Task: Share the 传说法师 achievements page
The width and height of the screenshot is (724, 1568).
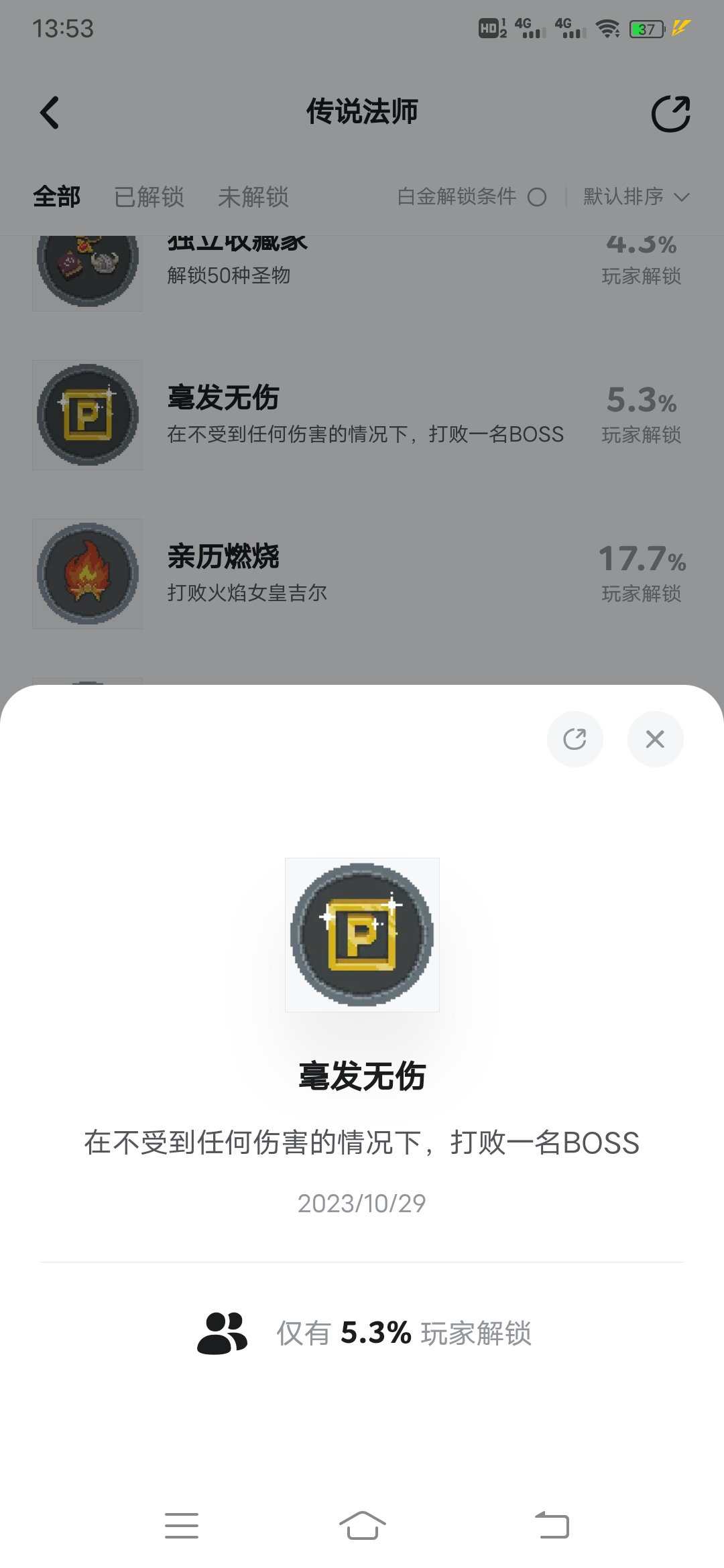Action: (670, 114)
